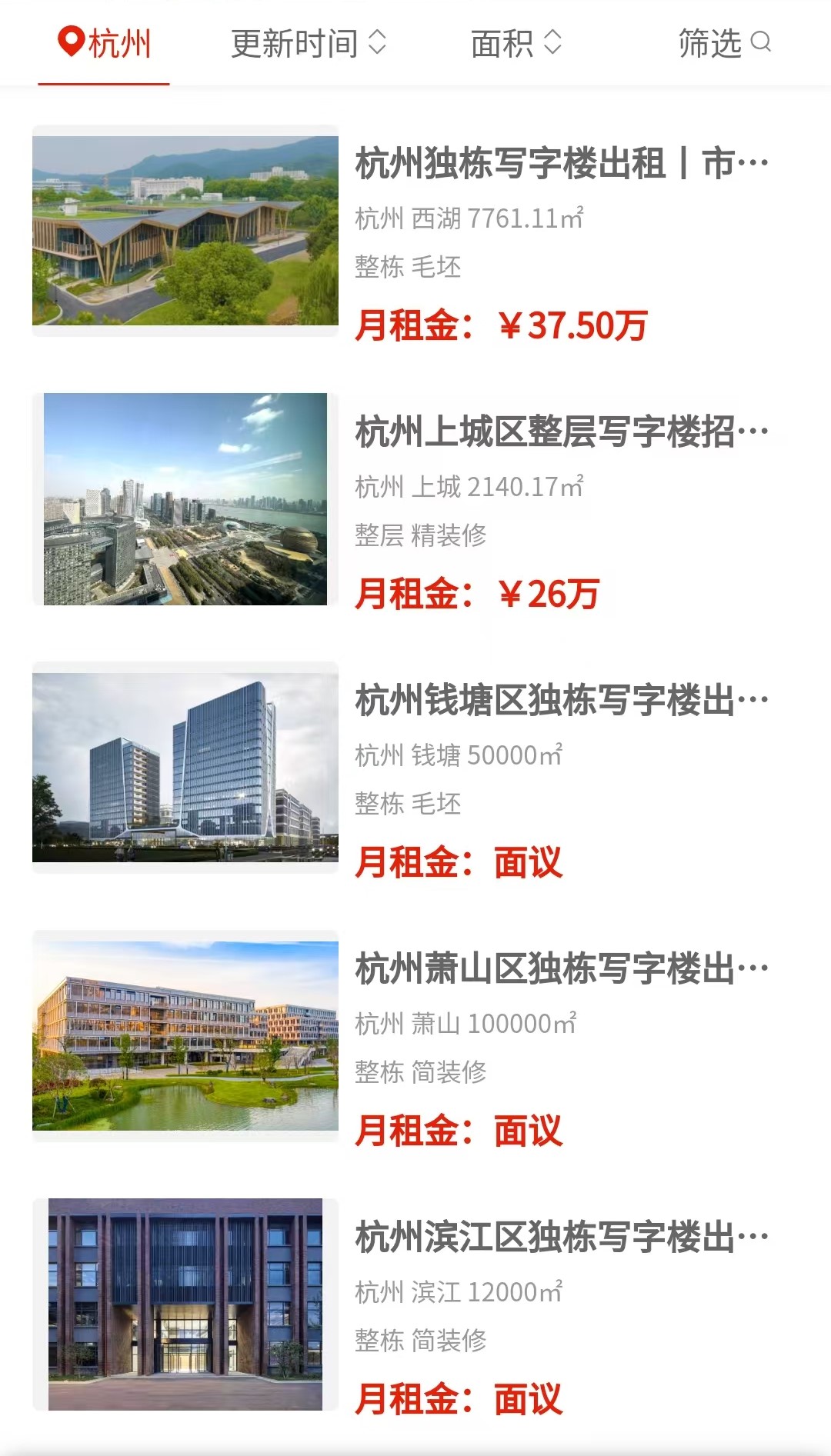View 上城区 整层写字楼 listing
Image resolution: width=831 pixels, height=1456 pixels.
pos(415,499)
